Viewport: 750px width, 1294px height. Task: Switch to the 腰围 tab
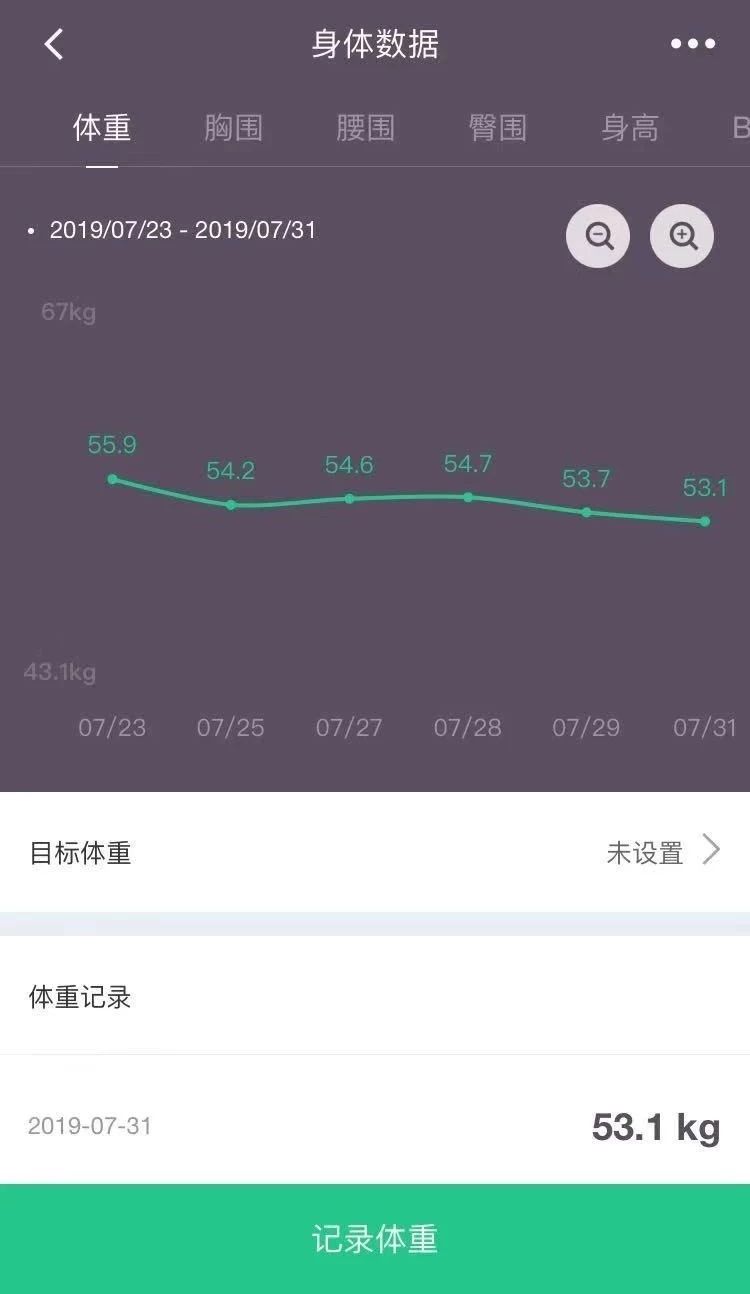[x=365, y=128]
